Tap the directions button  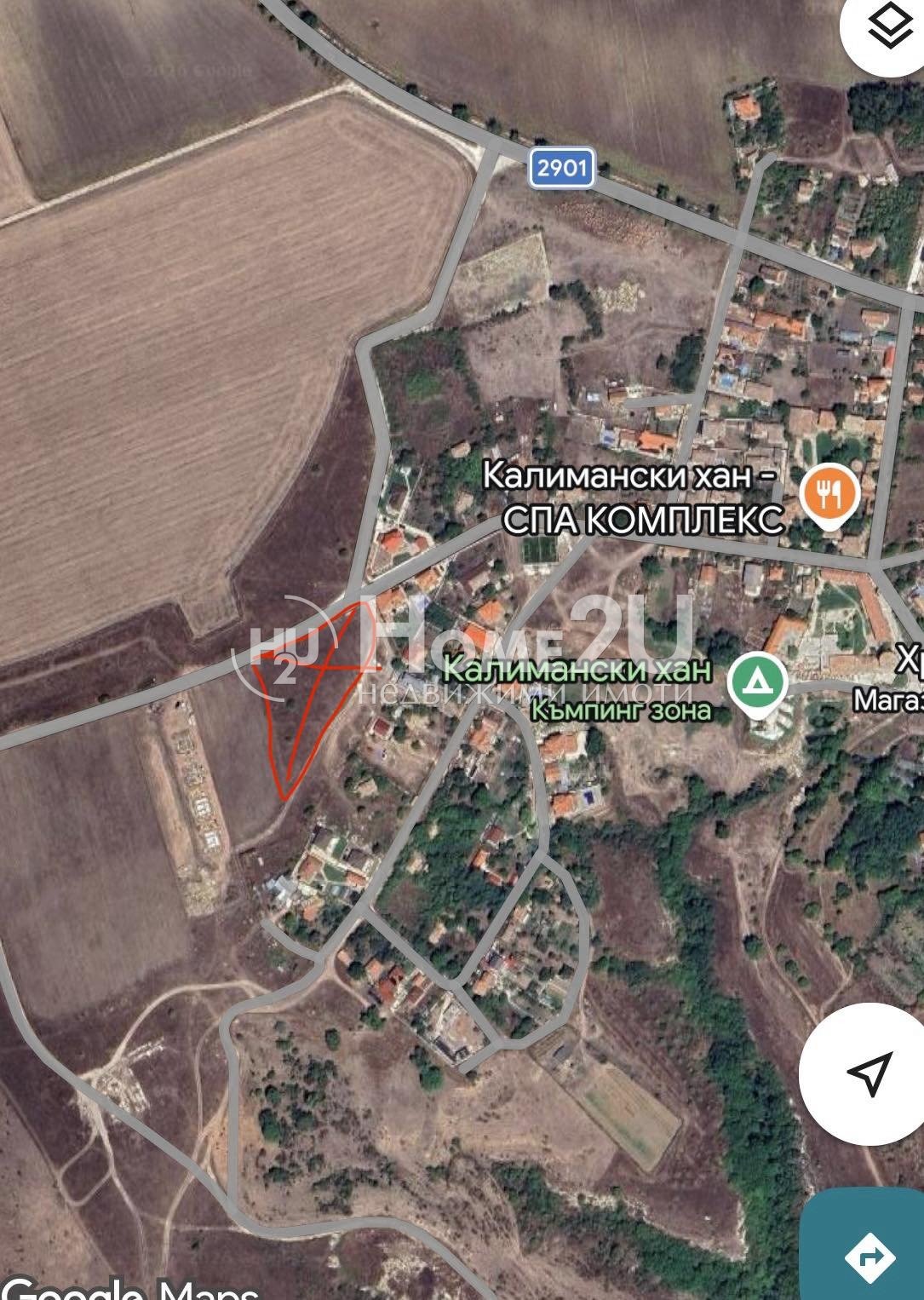click(870, 1256)
